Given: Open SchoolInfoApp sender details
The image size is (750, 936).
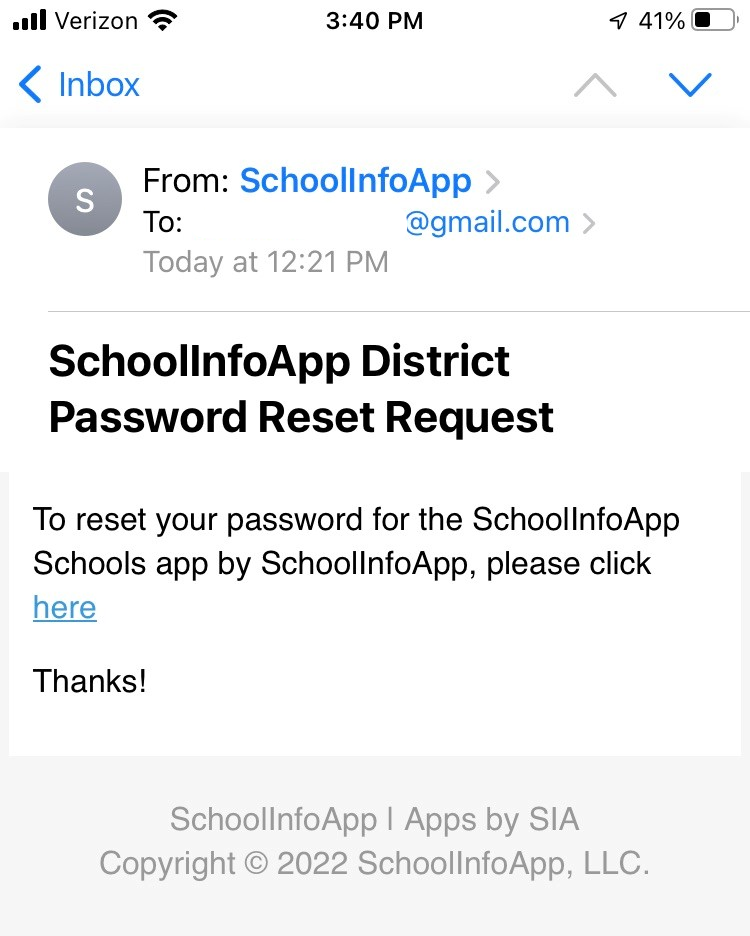Looking at the screenshot, I should (355, 181).
